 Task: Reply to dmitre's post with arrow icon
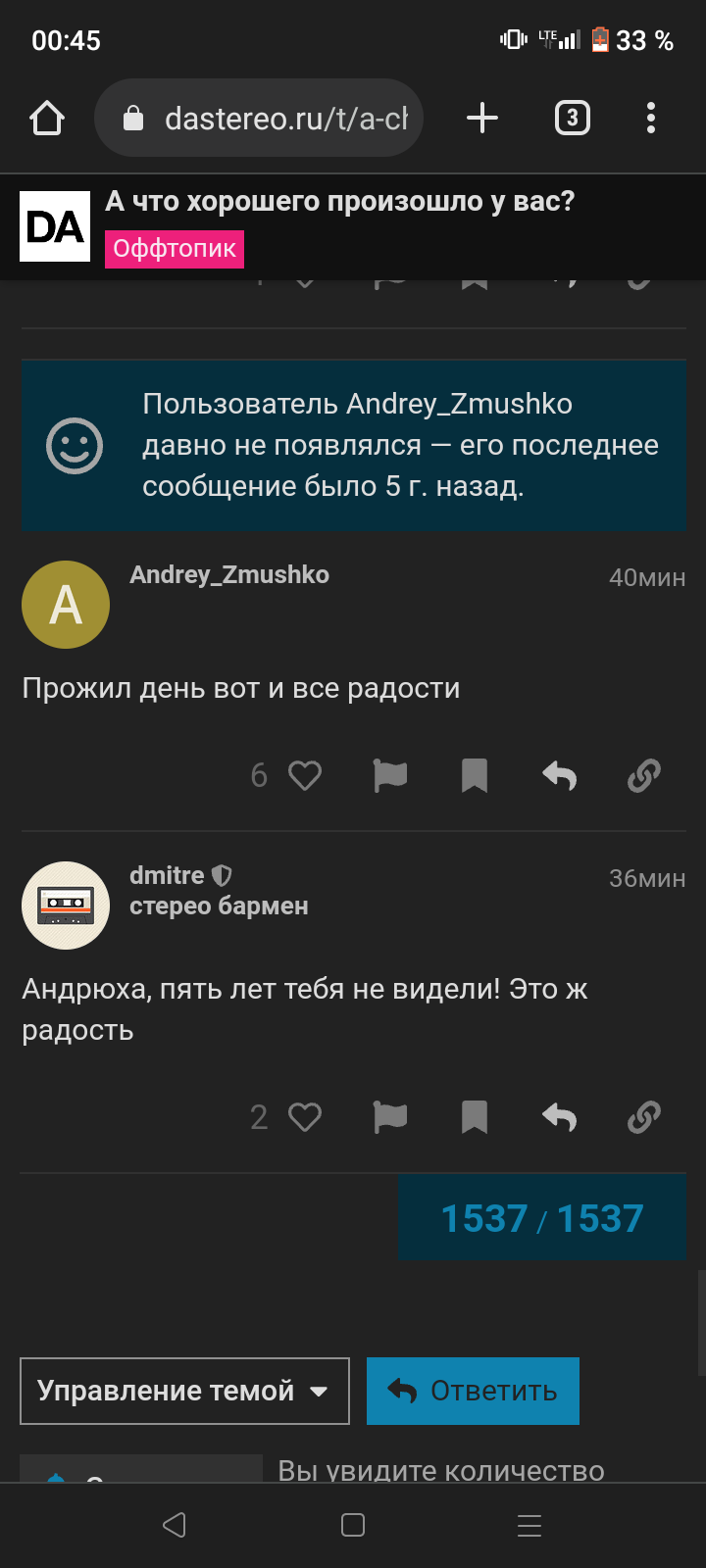(x=560, y=1117)
